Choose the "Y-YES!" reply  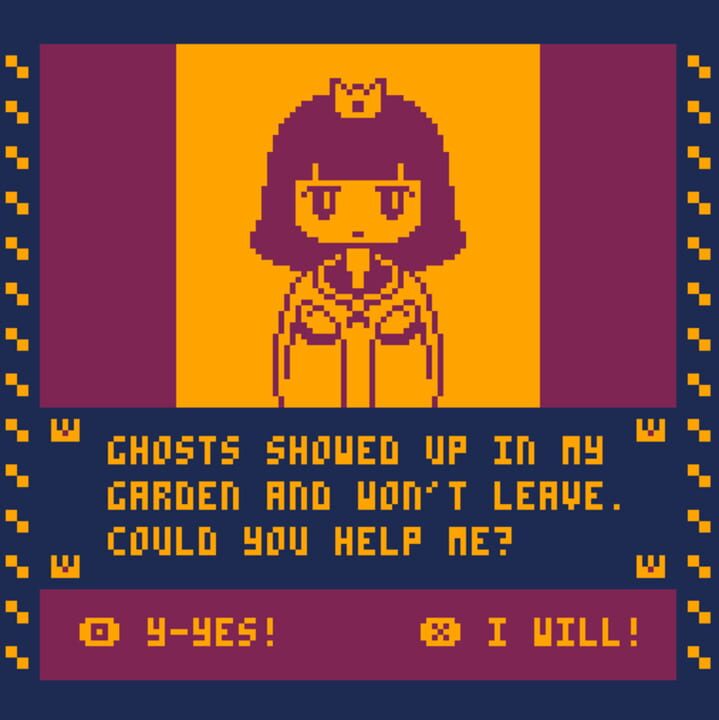point(180,632)
